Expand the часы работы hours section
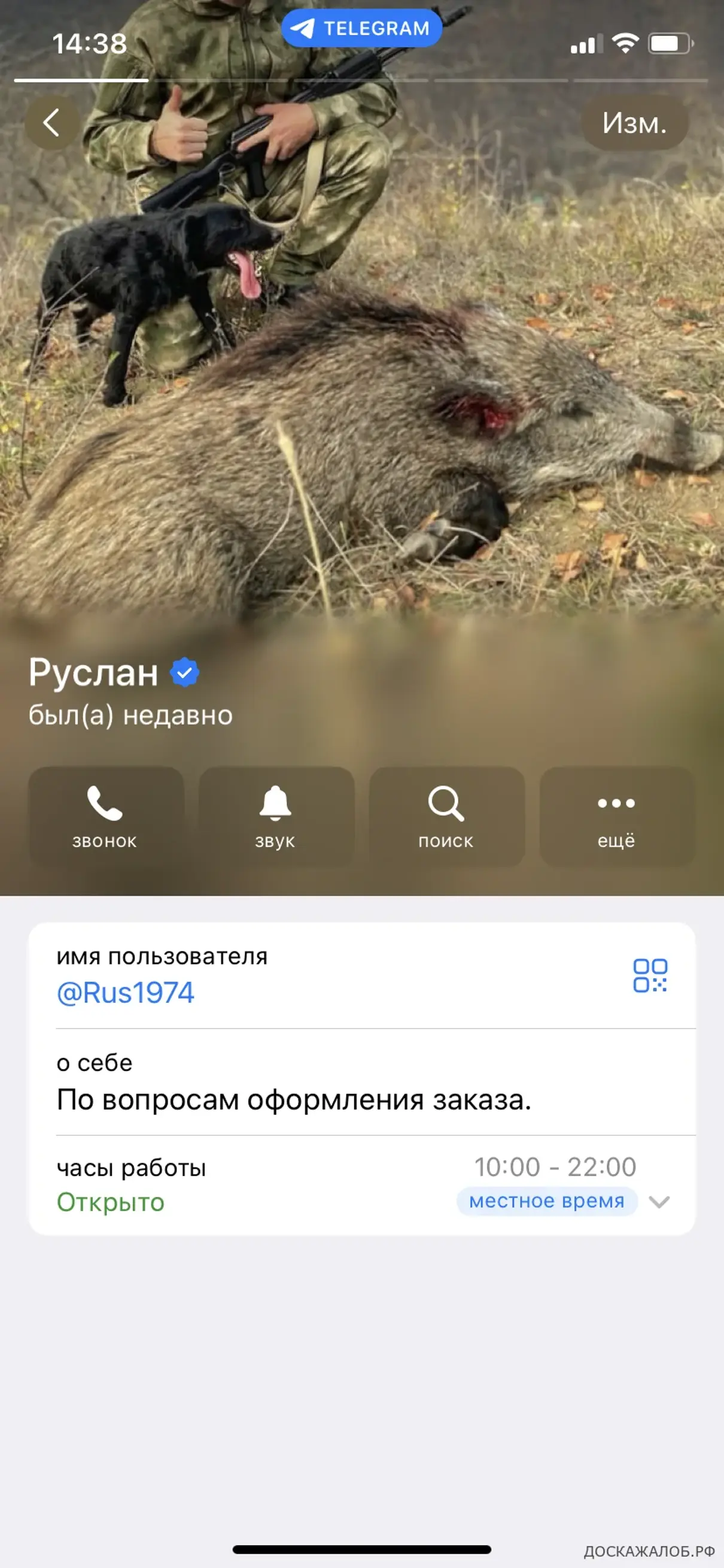The width and height of the screenshot is (724, 1568). coord(659,1202)
